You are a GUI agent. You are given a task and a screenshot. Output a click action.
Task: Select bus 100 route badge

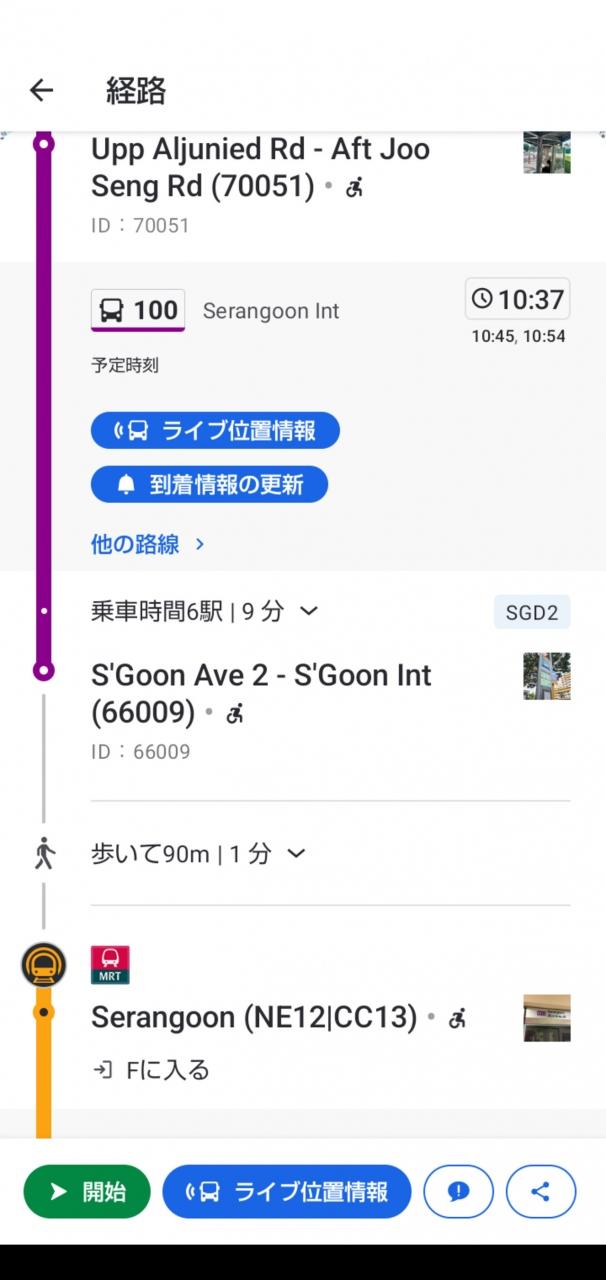[x=138, y=311]
